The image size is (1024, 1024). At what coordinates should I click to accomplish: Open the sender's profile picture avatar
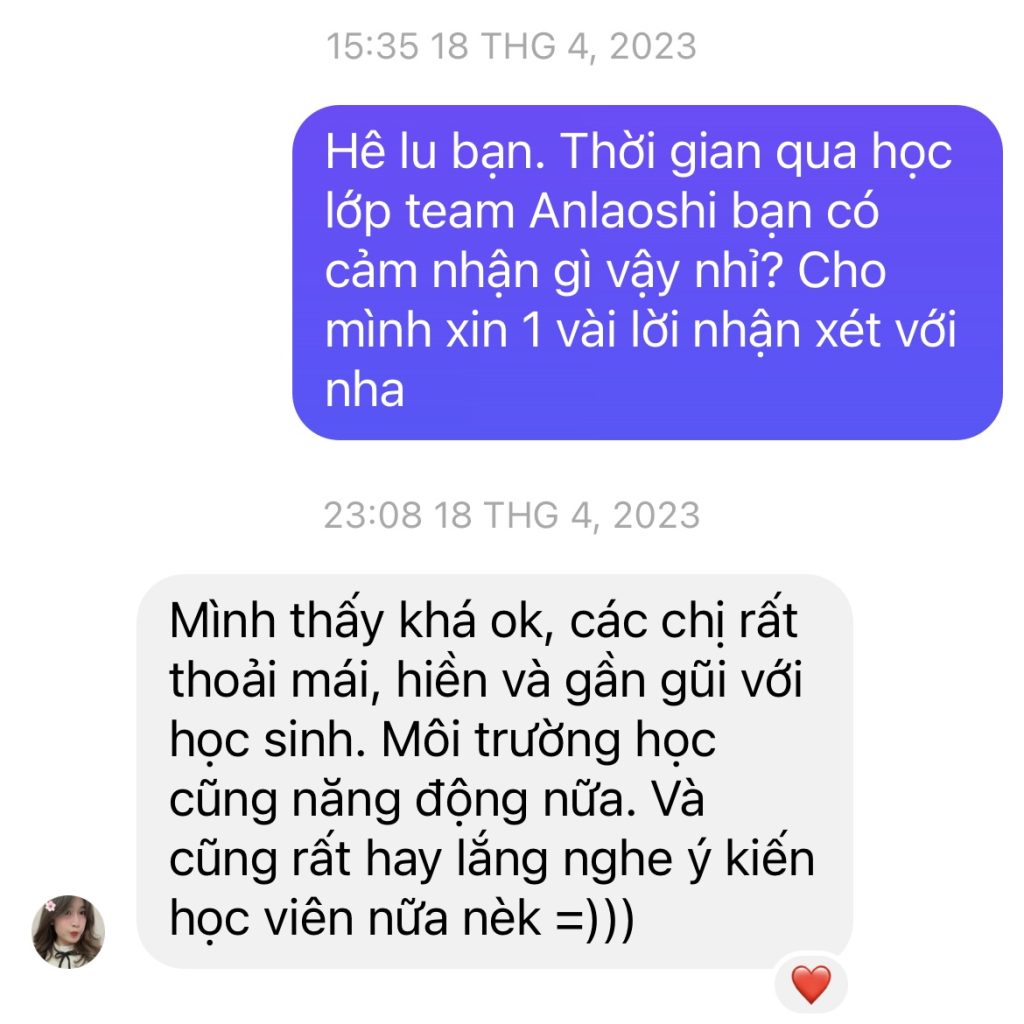(x=68, y=931)
